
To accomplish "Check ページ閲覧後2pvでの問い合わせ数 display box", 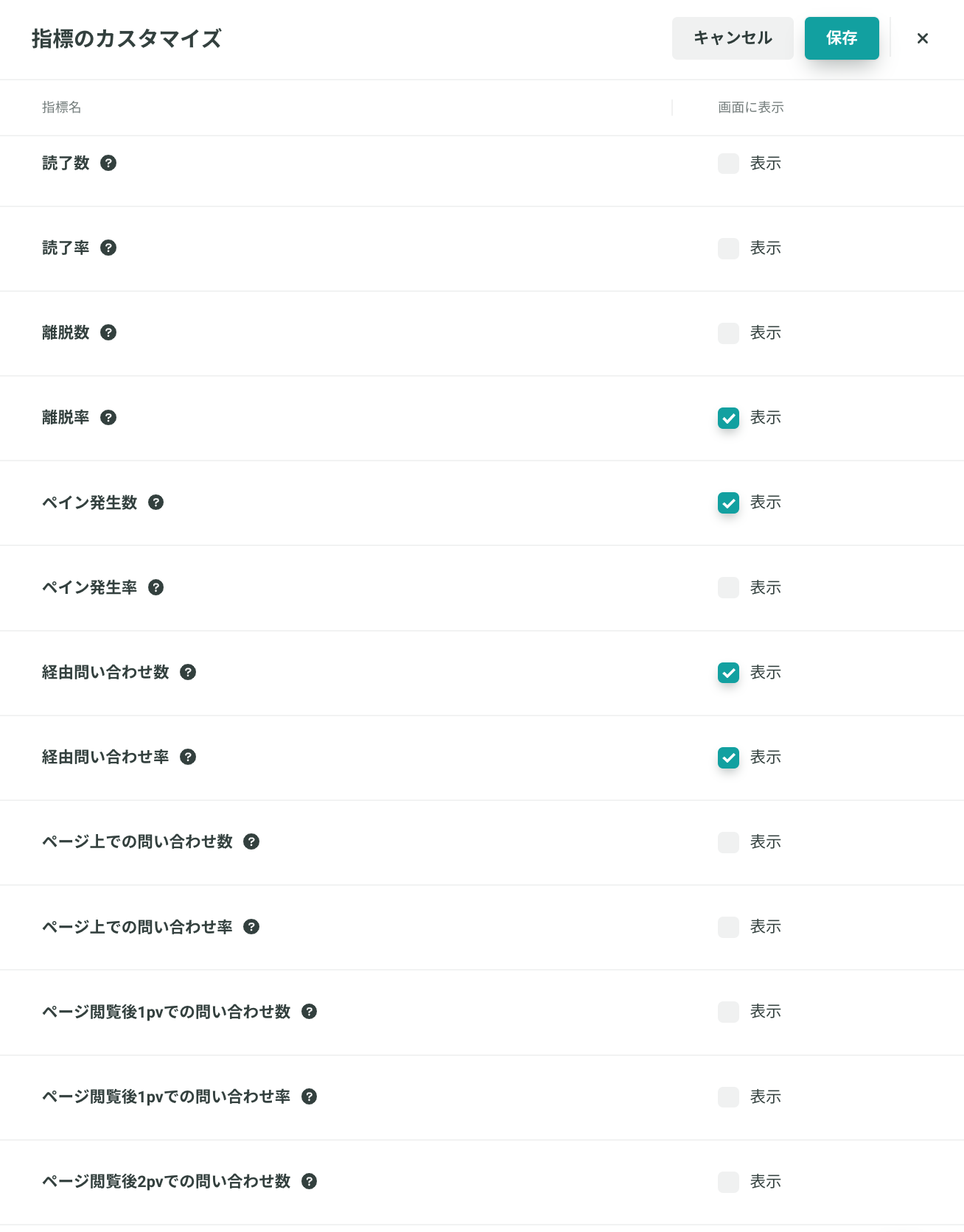I will coord(728,1182).
